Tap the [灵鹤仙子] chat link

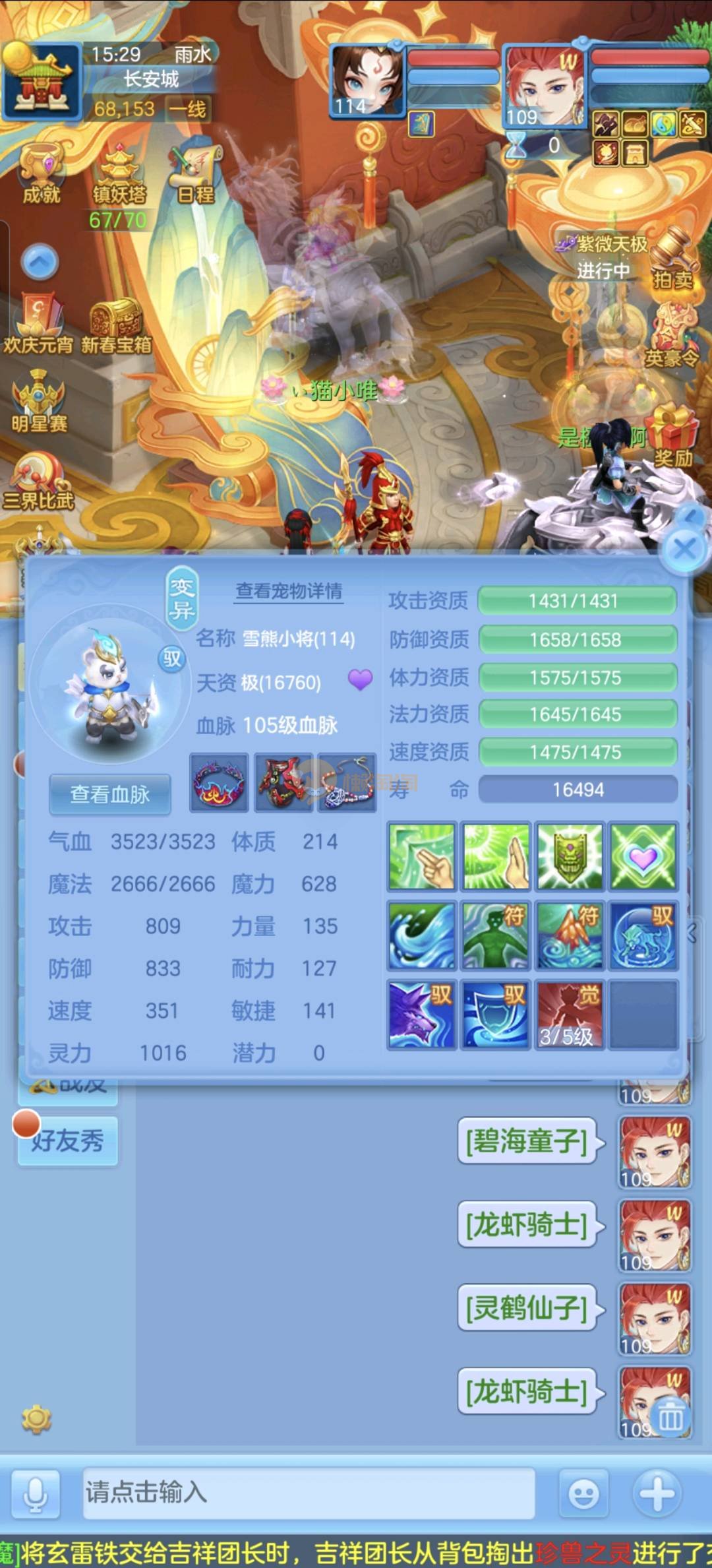coord(527,1308)
